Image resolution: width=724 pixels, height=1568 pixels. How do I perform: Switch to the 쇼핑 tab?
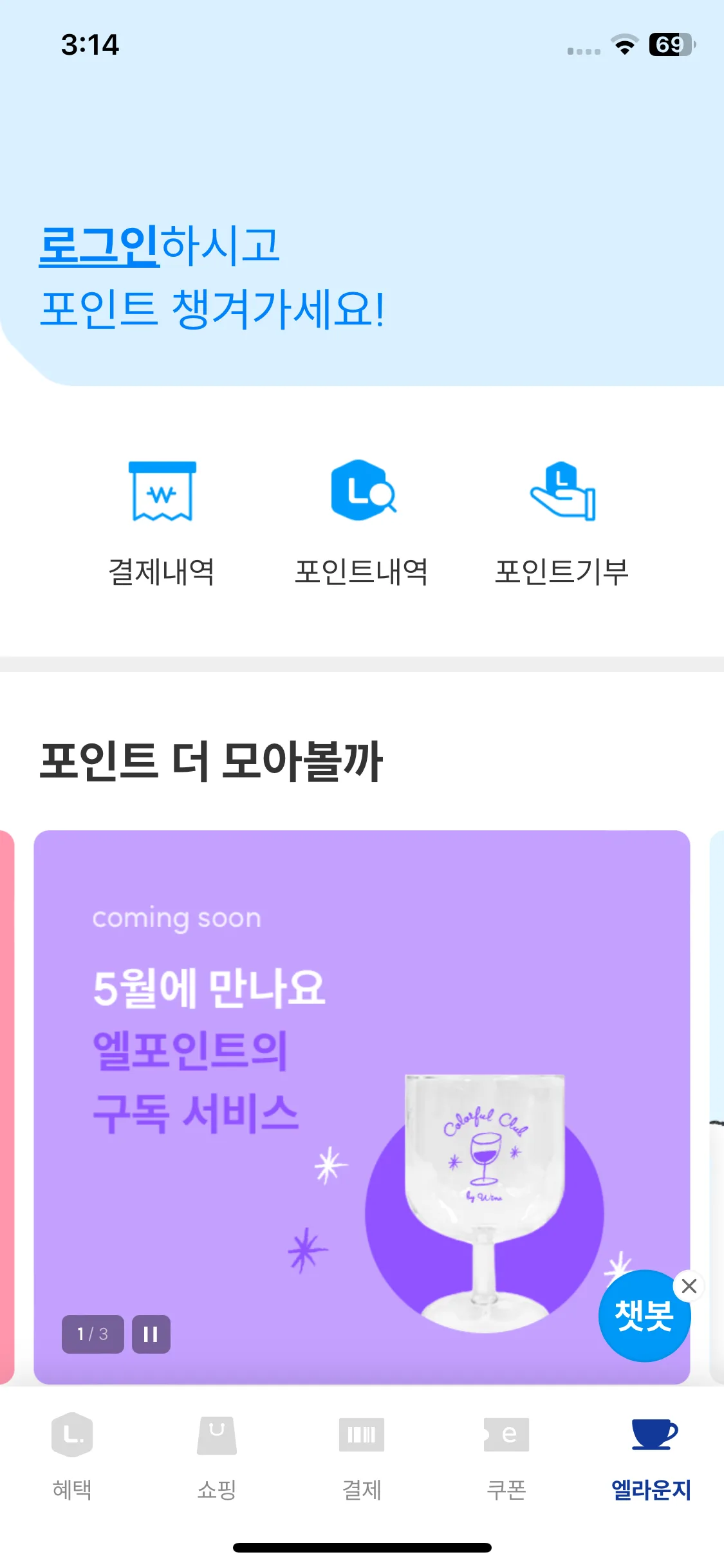(217, 1457)
